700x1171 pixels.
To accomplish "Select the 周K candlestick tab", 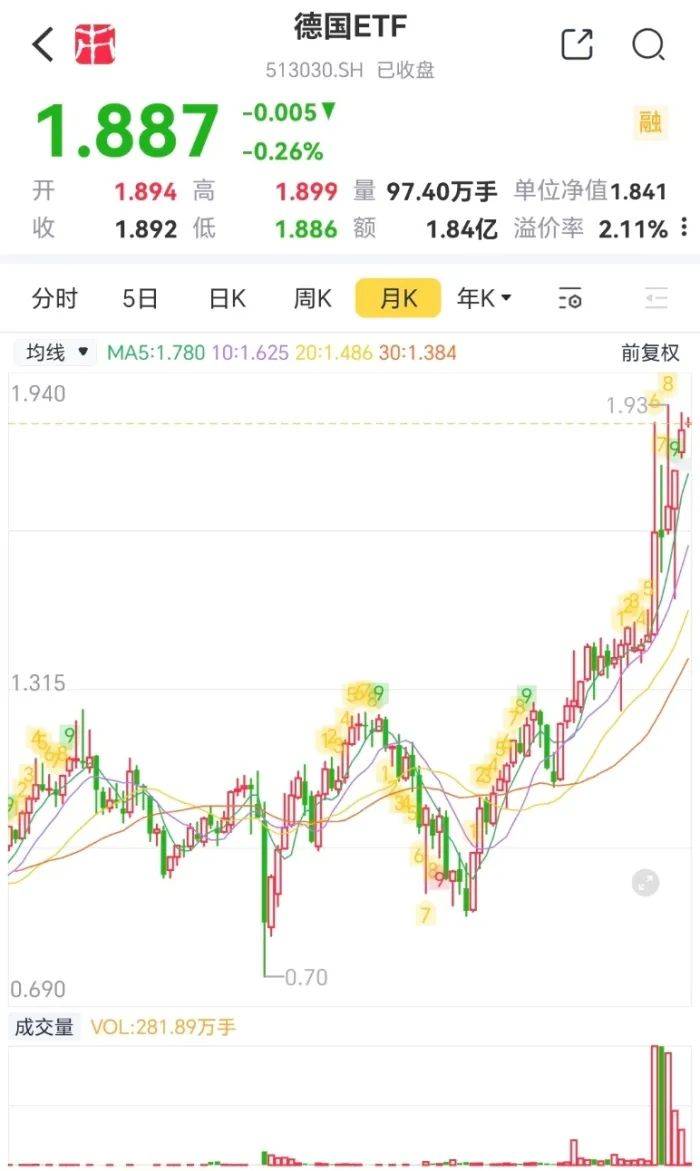I will tap(312, 298).
